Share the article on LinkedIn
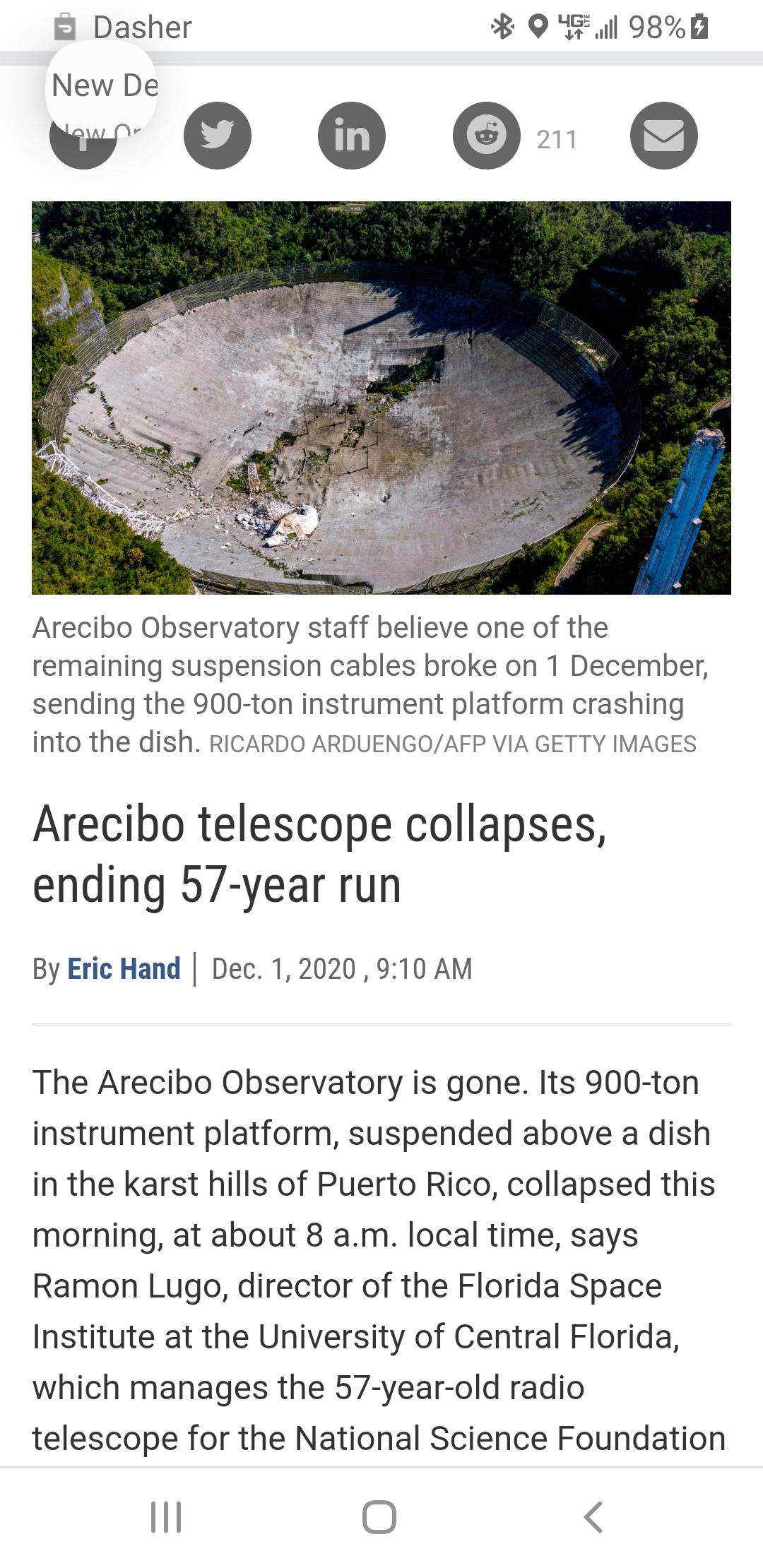This screenshot has width=763, height=1568. pos(352,136)
